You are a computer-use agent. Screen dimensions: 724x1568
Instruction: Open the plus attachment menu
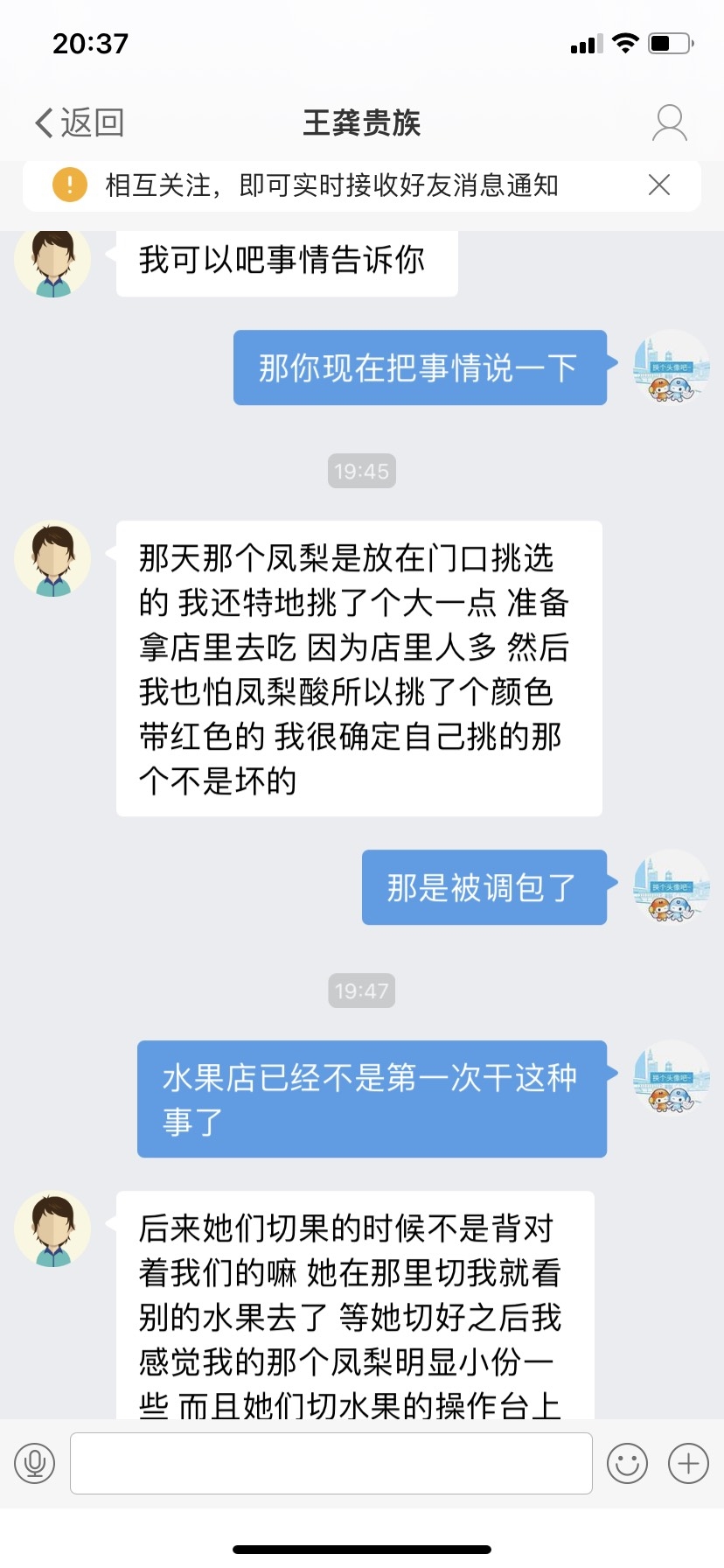pos(688,1462)
